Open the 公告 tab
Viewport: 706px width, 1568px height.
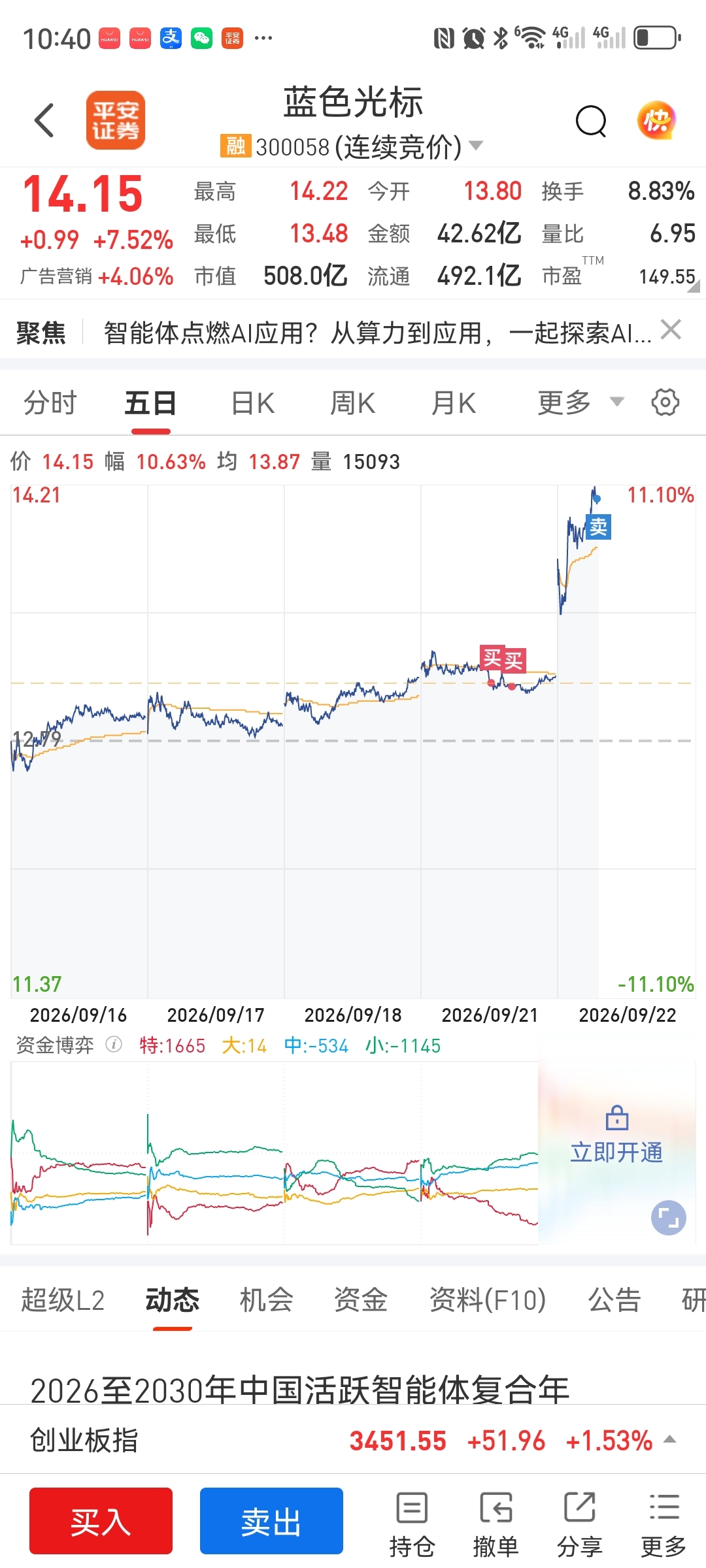pos(614,1300)
